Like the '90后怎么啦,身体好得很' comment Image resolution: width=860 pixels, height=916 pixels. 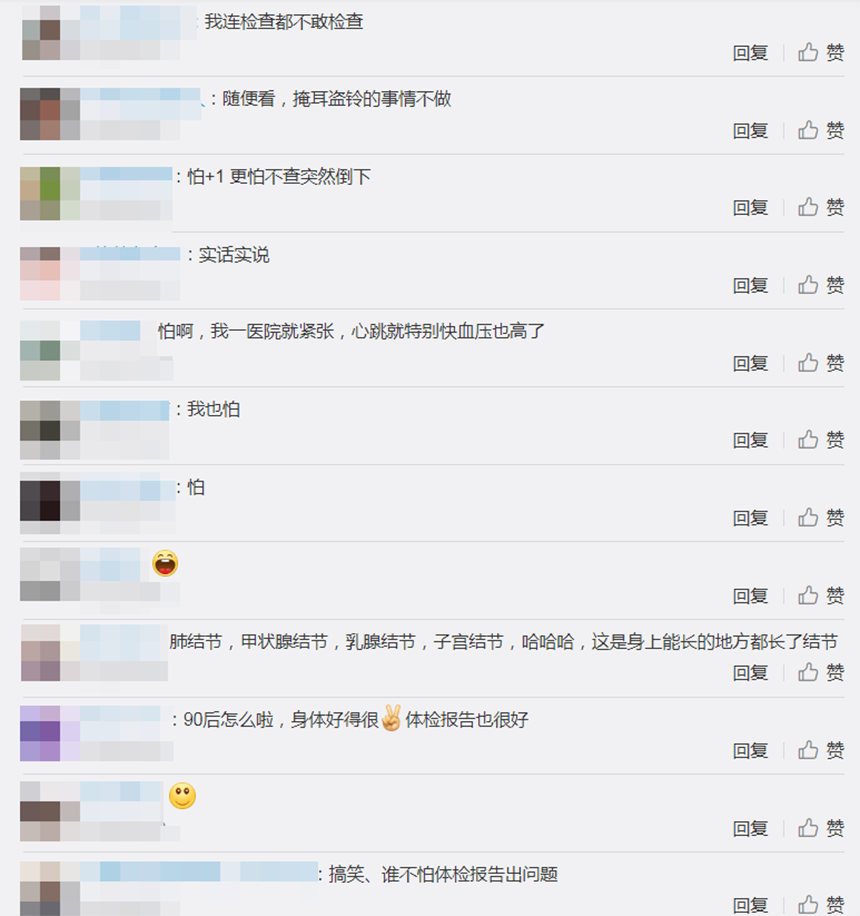click(x=821, y=751)
